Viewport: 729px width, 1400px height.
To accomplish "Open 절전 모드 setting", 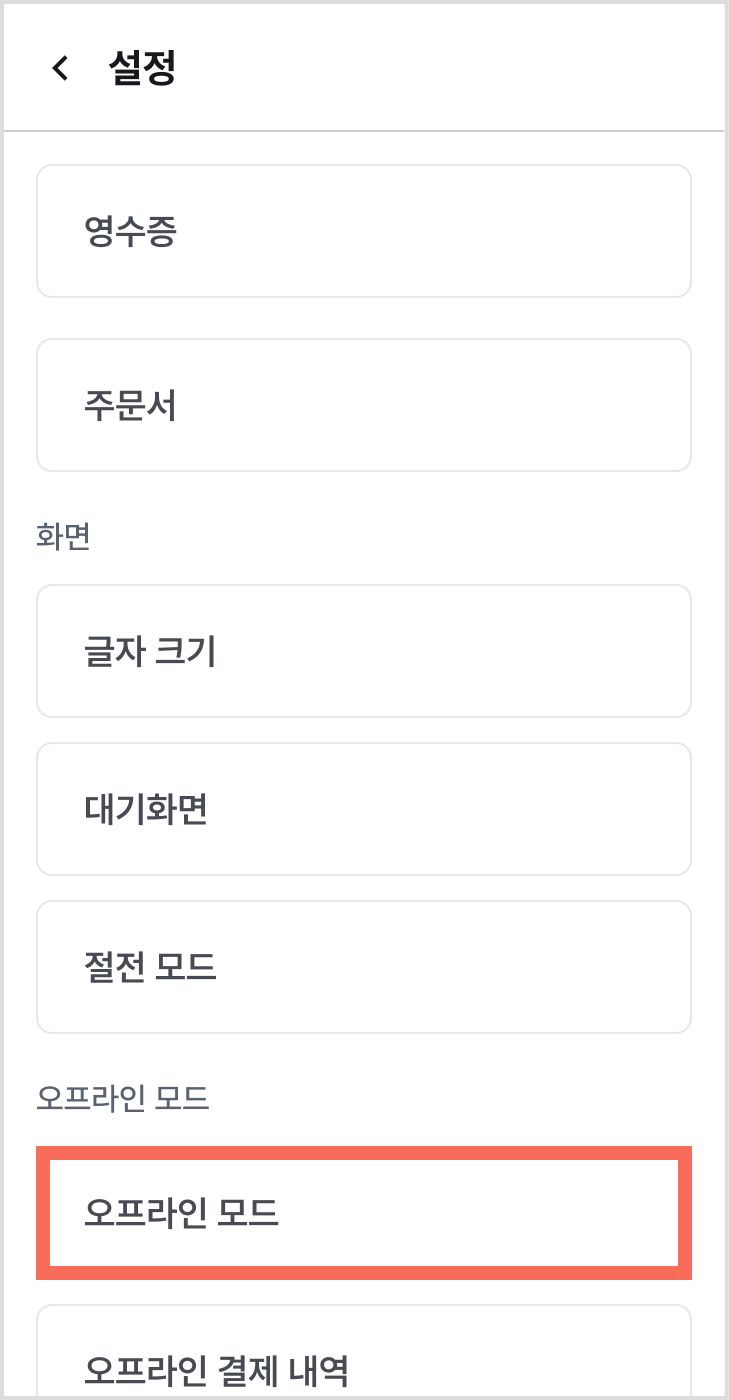I will [x=364, y=967].
